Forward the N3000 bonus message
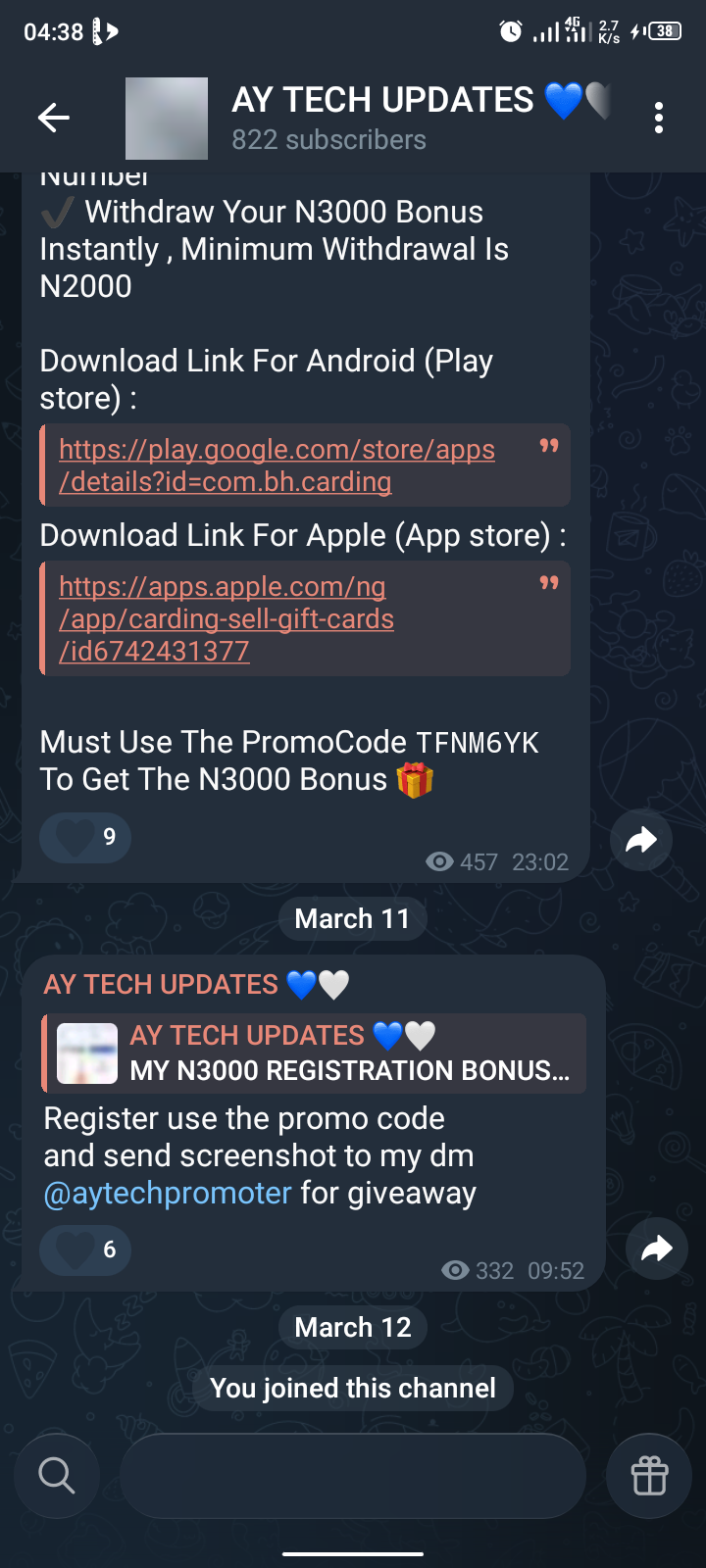Image resolution: width=706 pixels, height=1568 pixels. (640, 840)
